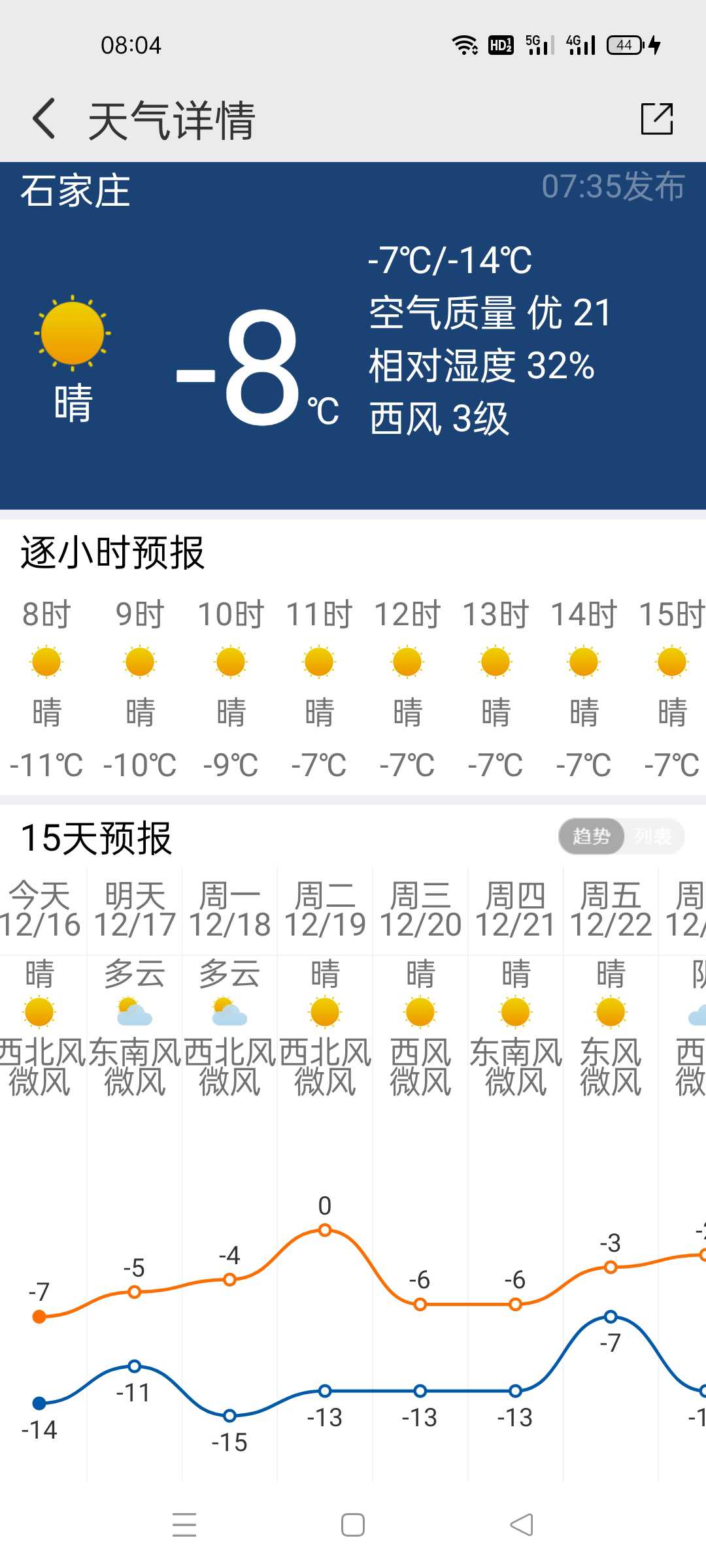Screen dimensions: 706x1568
Task: Open the system recent apps menu
Action: pyautogui.click(x=184, y=1525)
